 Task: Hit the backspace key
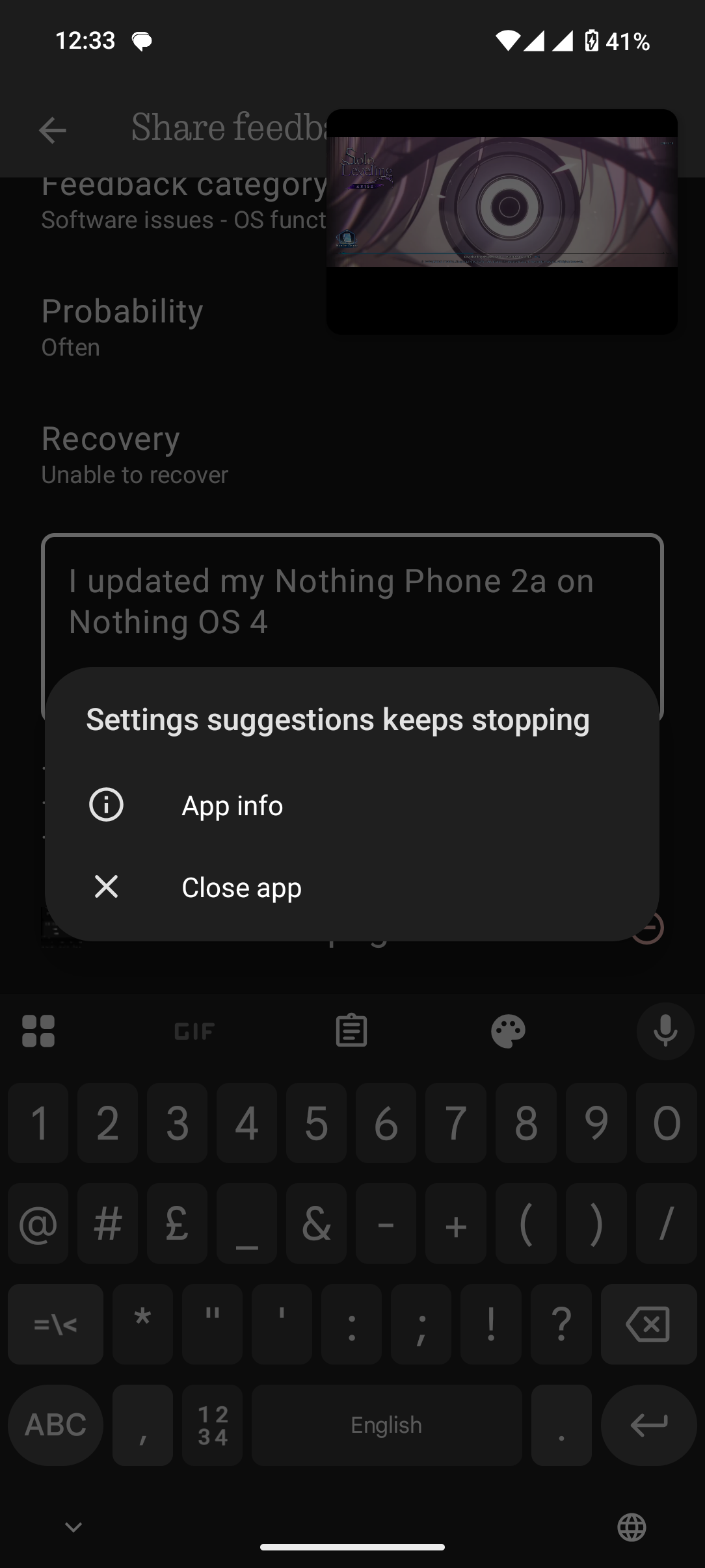pos(648,1324)
